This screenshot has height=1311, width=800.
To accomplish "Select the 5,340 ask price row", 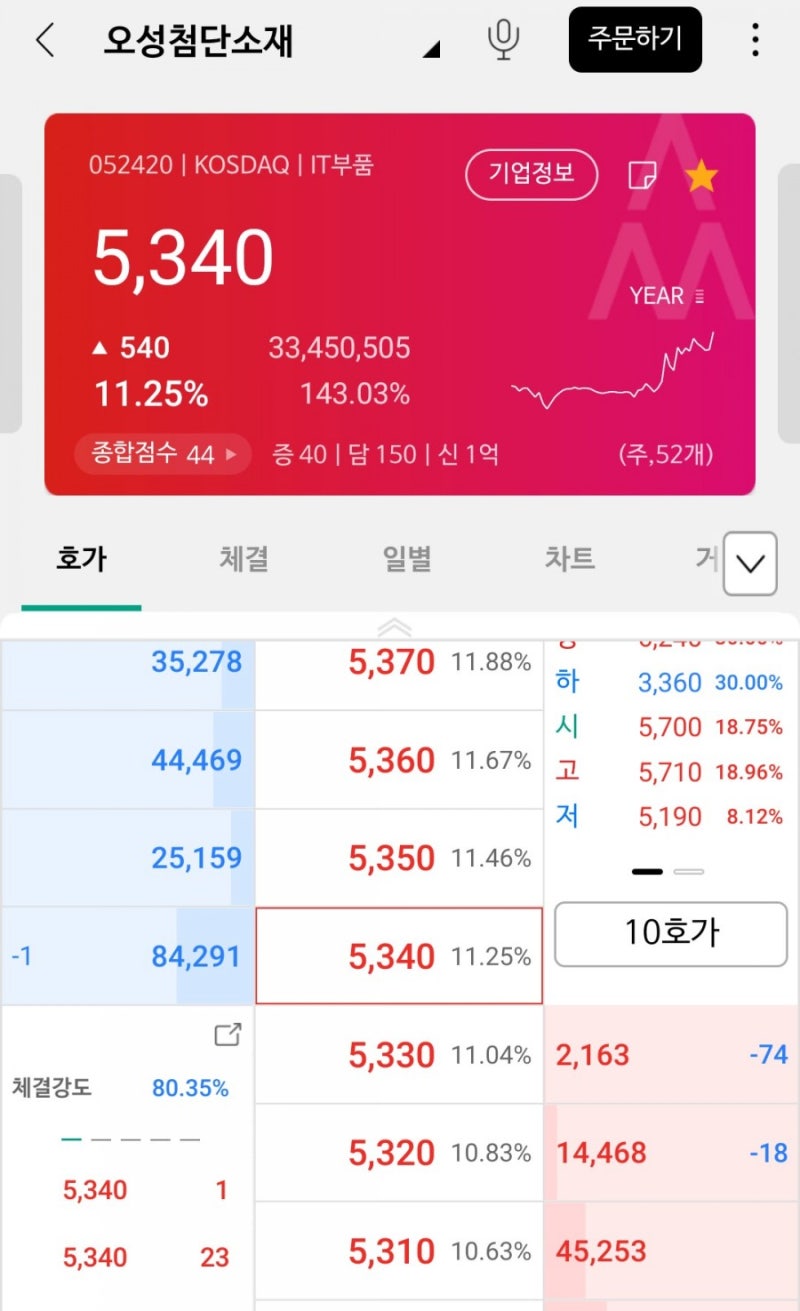I will coord(399,955).
